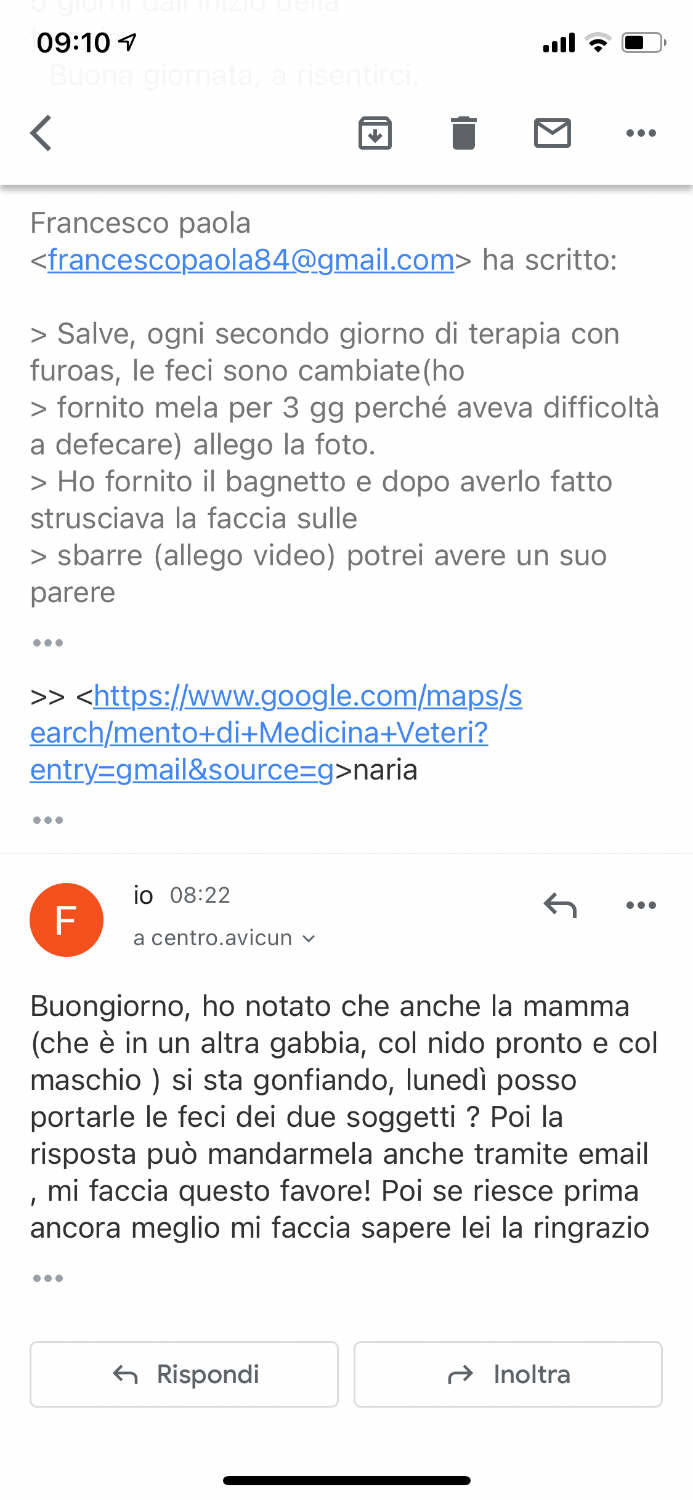Expand recipient details for centro.avicun
This screenshot has height=1500, width=693.
coord(308,939)
